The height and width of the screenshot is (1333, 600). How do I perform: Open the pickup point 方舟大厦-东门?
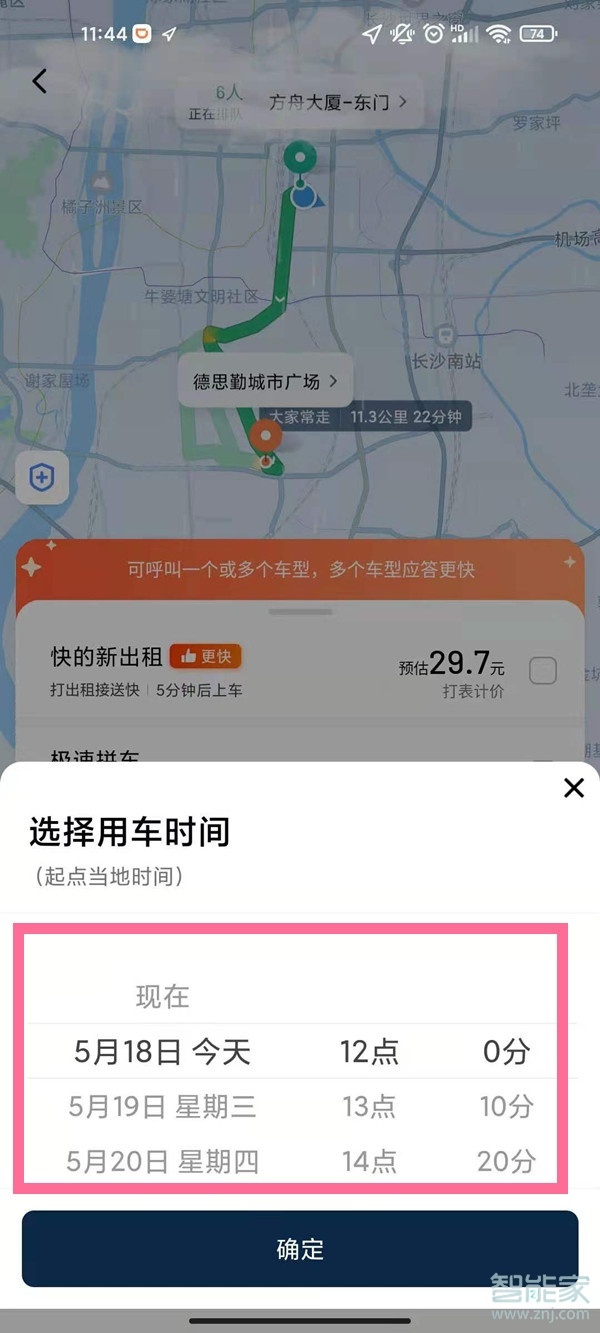338,101
